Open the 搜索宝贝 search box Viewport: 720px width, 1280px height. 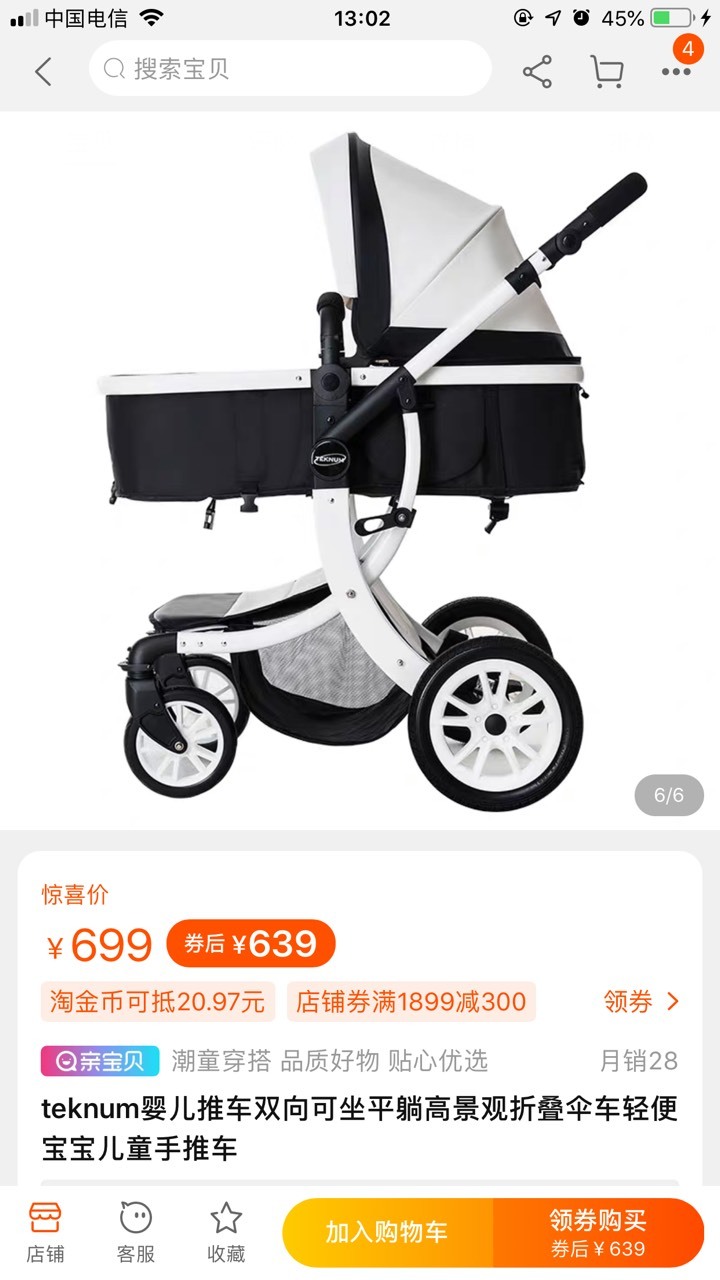pyautogui.click(x=290, y=69)
